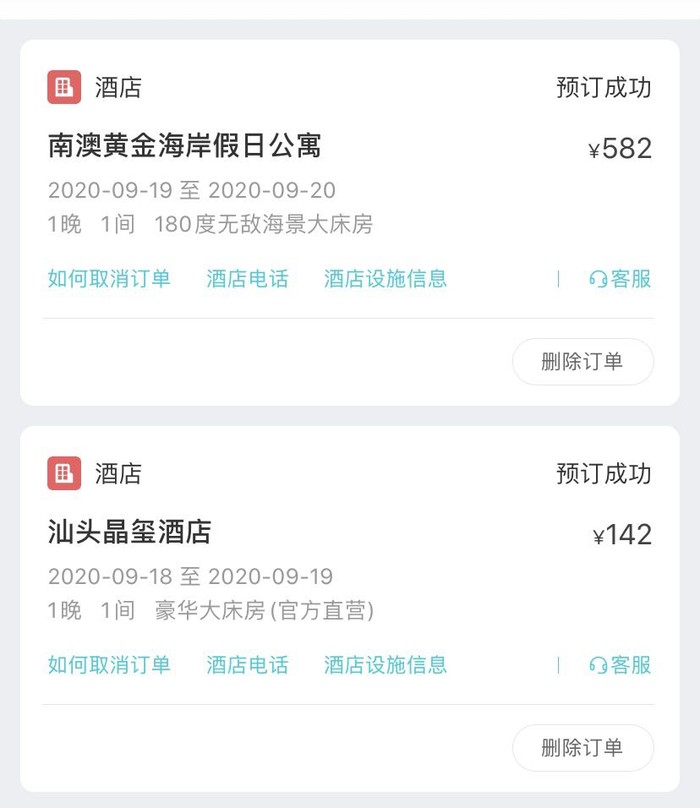Call hotel via 酒店电话 for 汕头晶玺酒店
Viewport: 700px width, 808px height.
pyautogui.click(x=247, y=665)
